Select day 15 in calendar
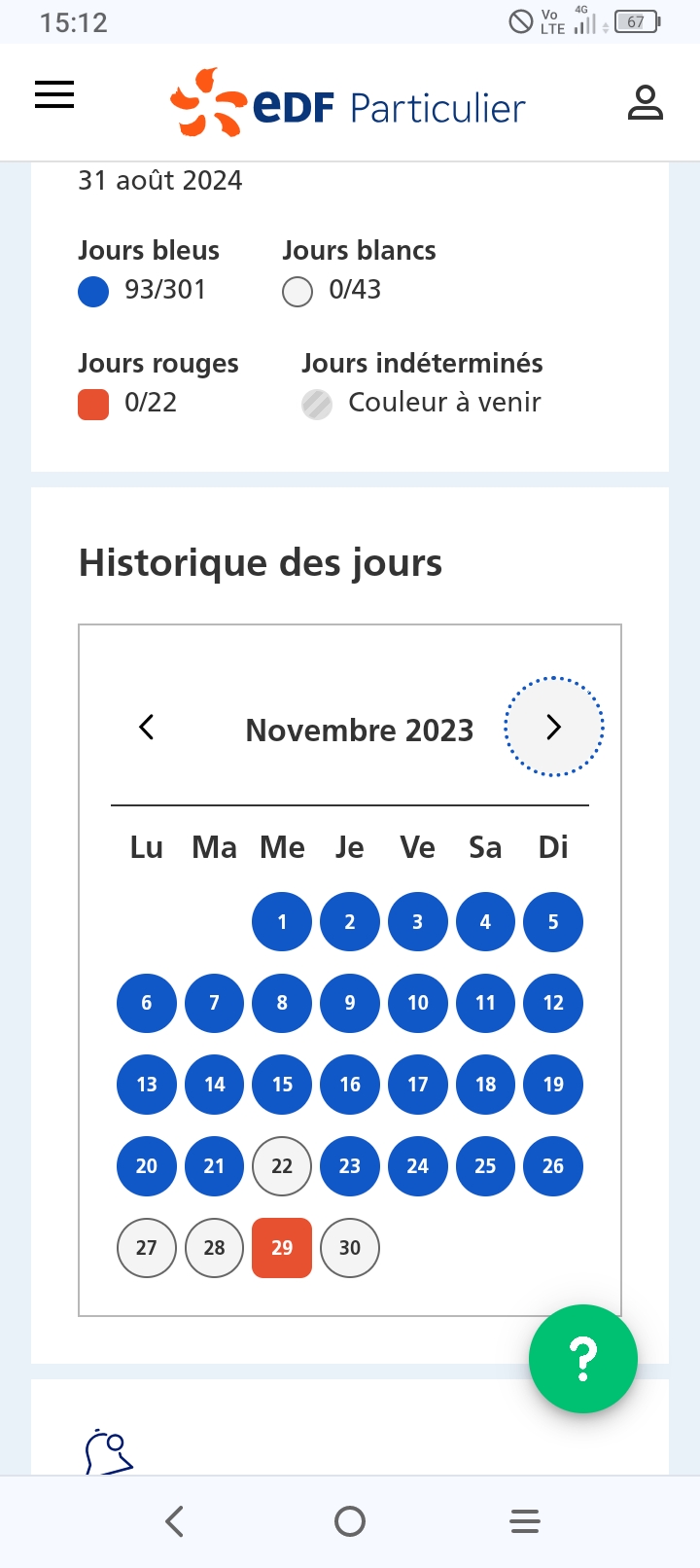 pyautogui.click(x=282, y=1084)
